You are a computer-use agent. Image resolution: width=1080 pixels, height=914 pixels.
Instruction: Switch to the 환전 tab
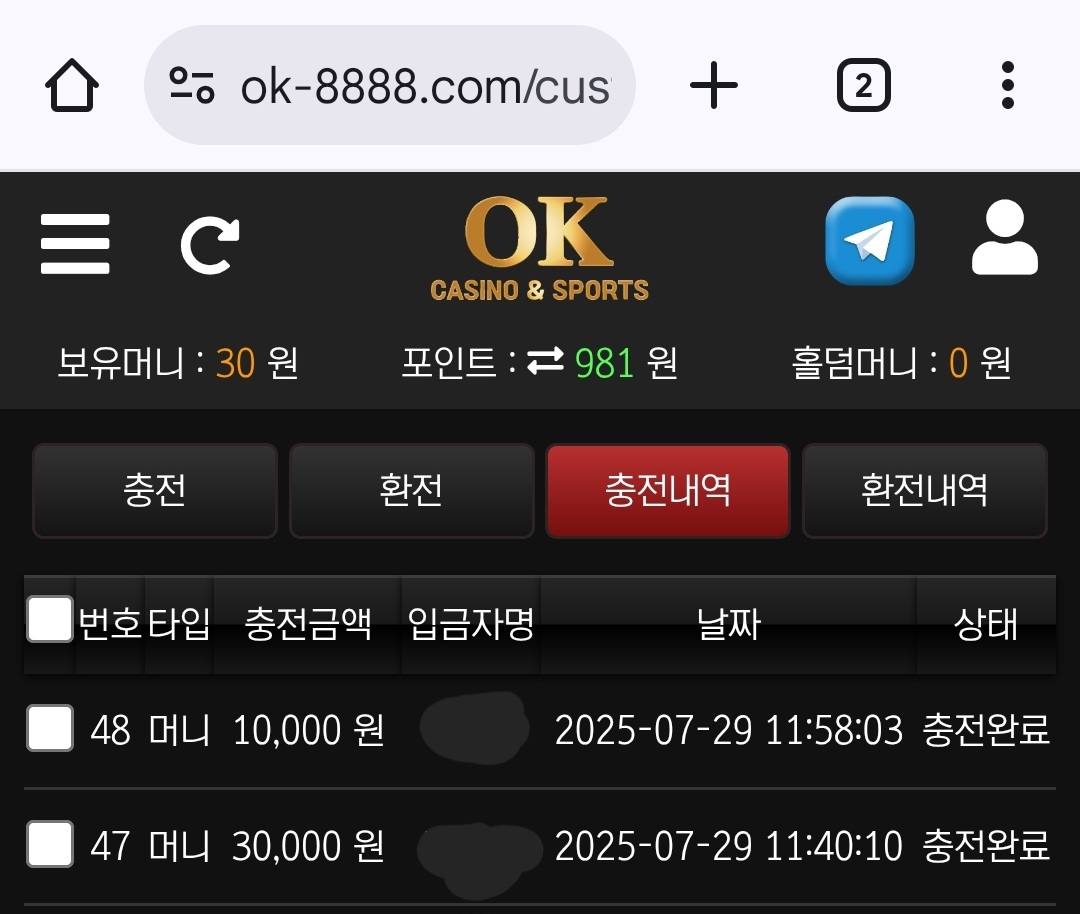pyautogui.click(x=411, y=491)
